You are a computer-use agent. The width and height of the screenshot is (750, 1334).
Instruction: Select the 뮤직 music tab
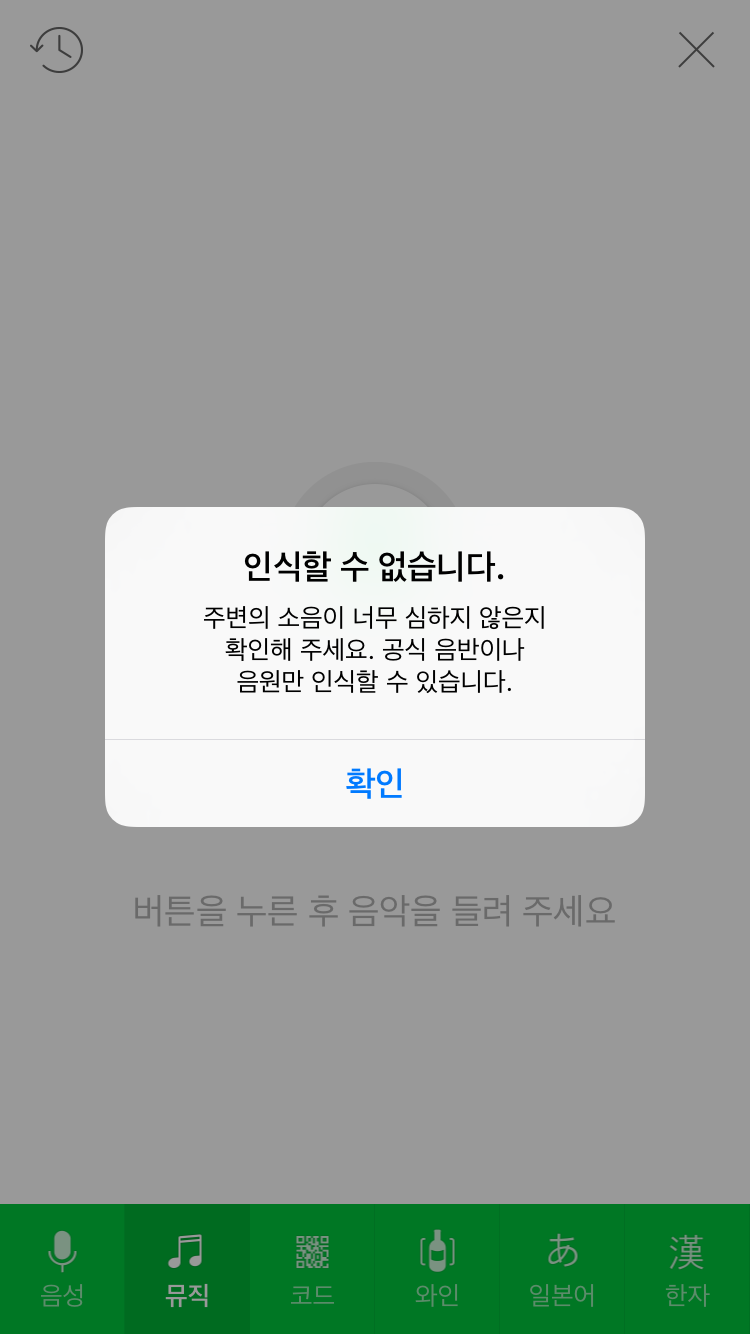[187, 1268]
